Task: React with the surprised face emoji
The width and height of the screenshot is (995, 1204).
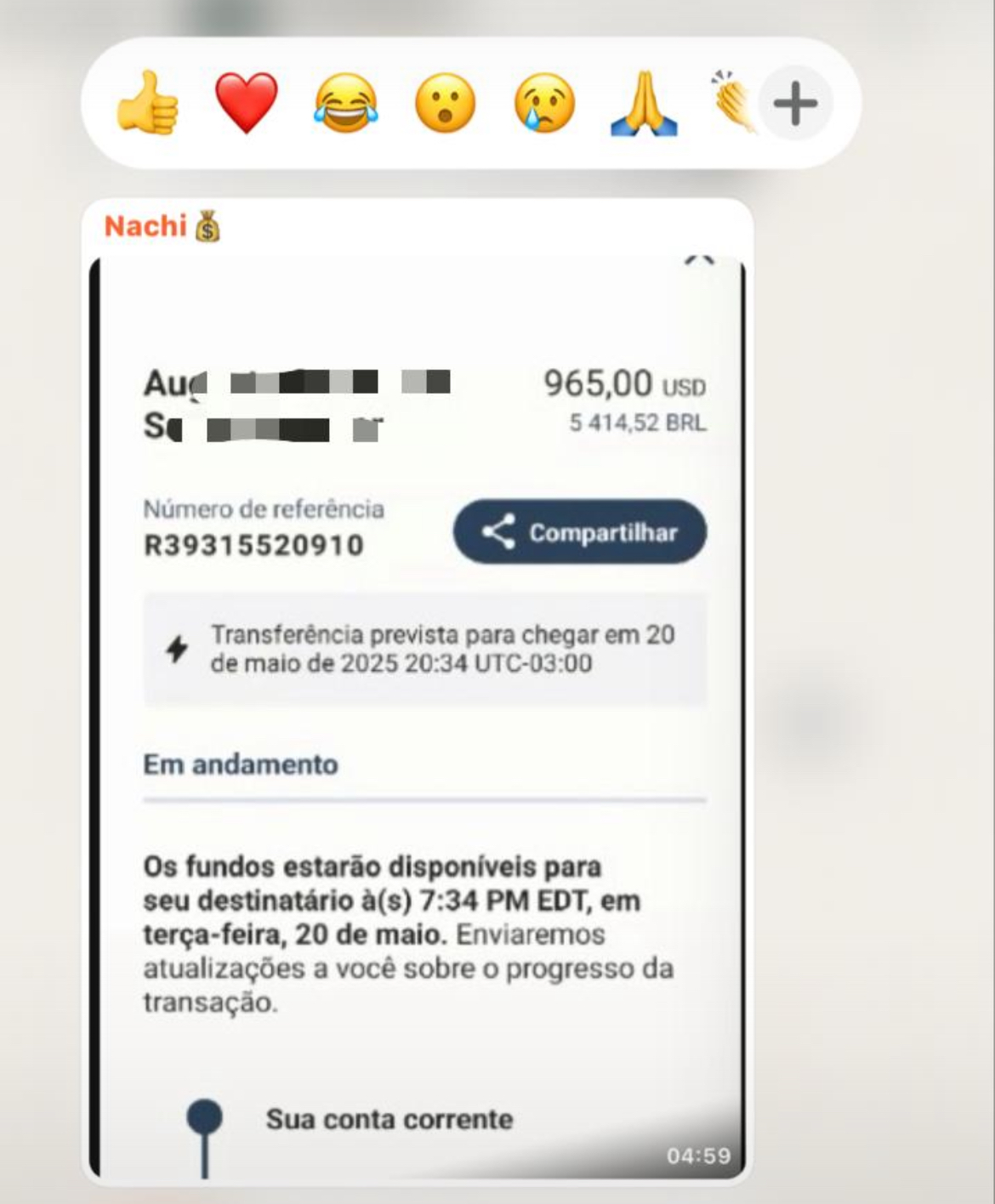Action: pyautogui.click(x=445, y=103)
